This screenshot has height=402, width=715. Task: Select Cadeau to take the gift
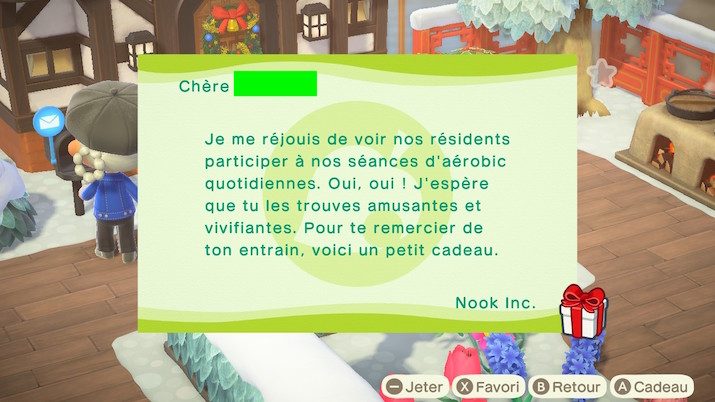point(649,387)
